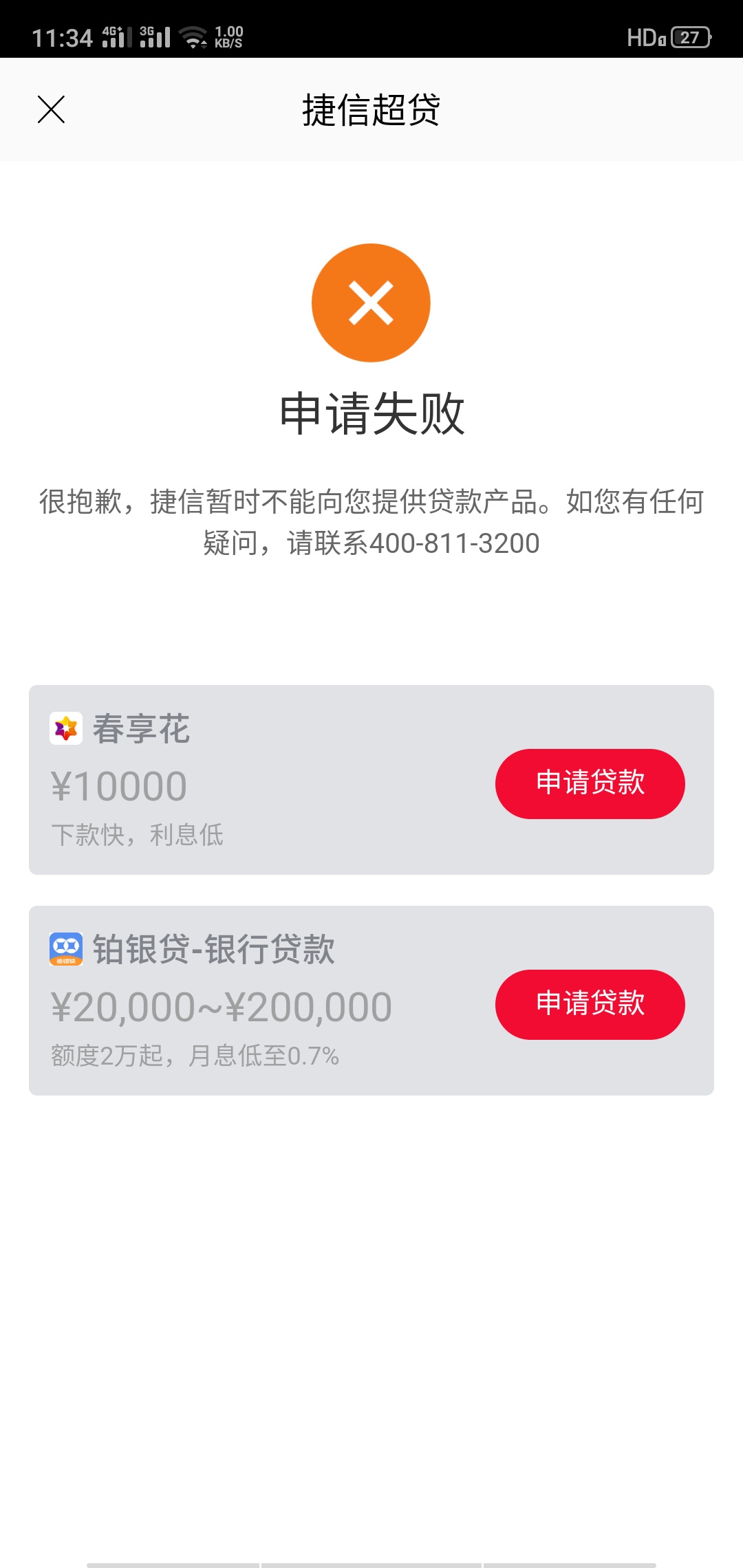The width and height of the screenshot is (743, 1568).
Task: Close the 捷信超贷 page
Action: 51,109
